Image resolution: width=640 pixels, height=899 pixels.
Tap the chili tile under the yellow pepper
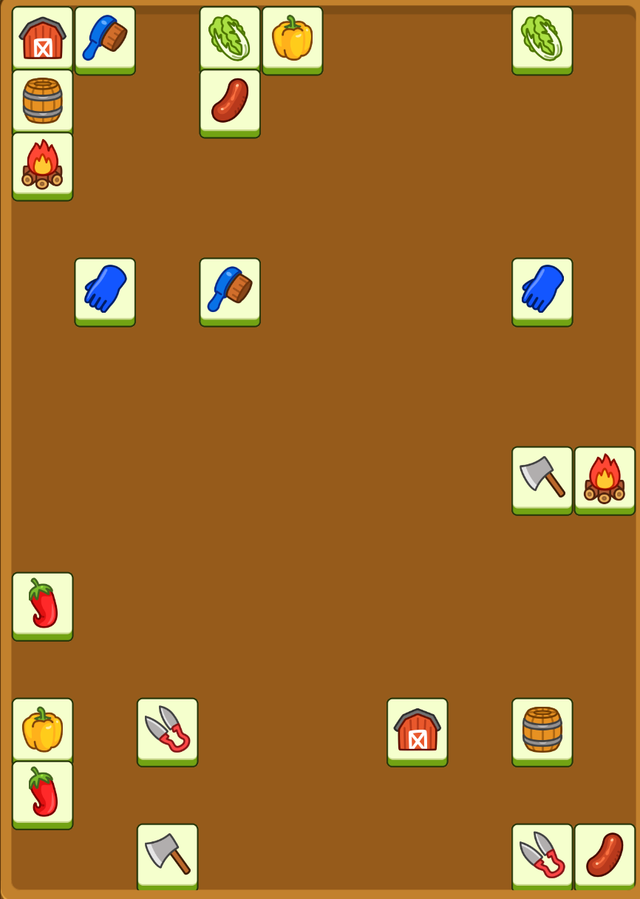point(42,792)
